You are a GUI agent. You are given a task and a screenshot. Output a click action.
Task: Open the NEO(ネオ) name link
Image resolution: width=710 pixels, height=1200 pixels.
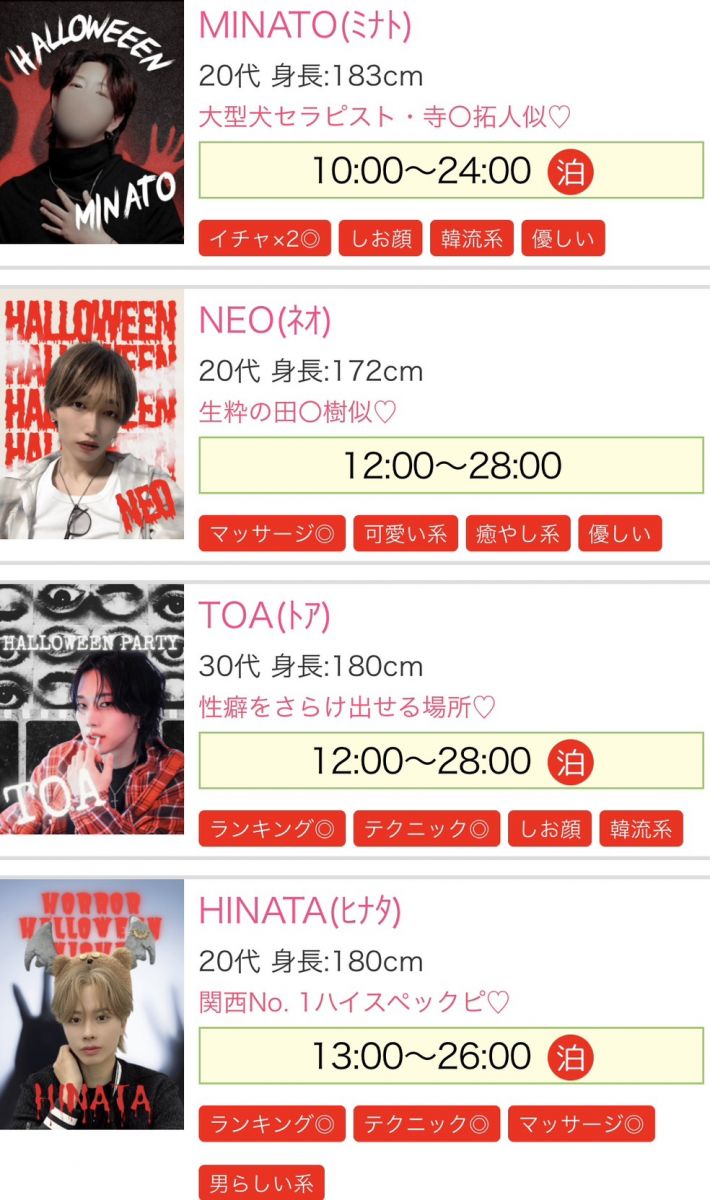click(265, 321)
